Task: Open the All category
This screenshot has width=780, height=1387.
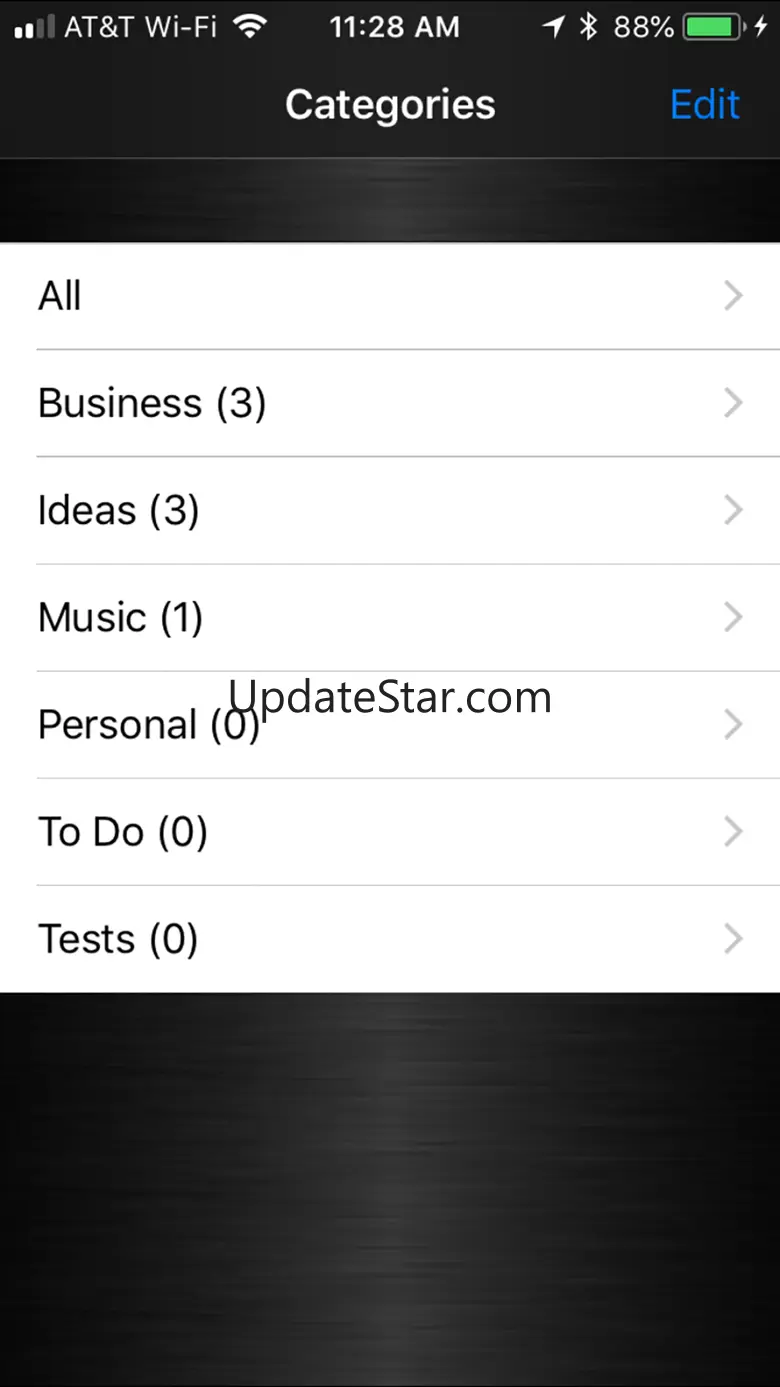Action: 390,296
